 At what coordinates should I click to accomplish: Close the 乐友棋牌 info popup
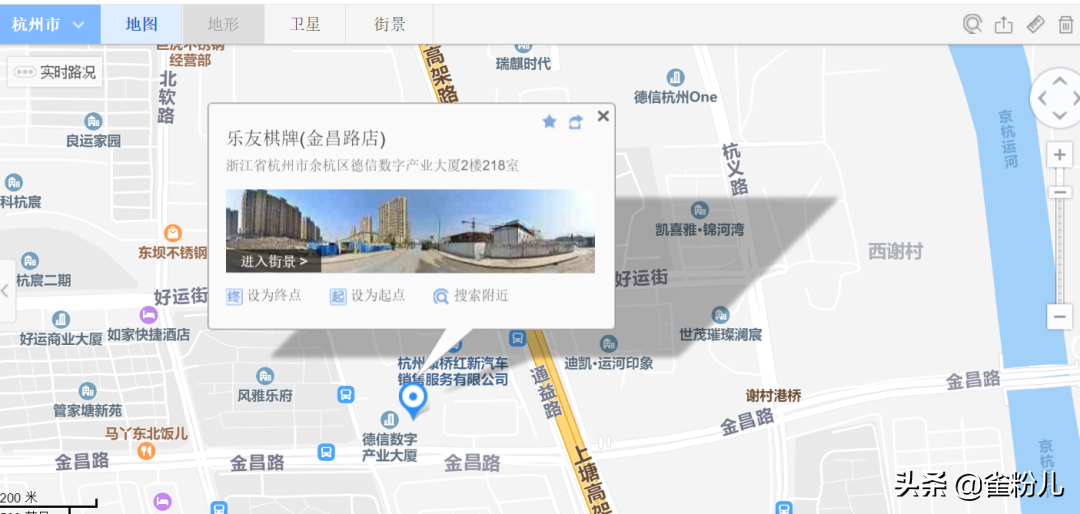coord(603,116)
